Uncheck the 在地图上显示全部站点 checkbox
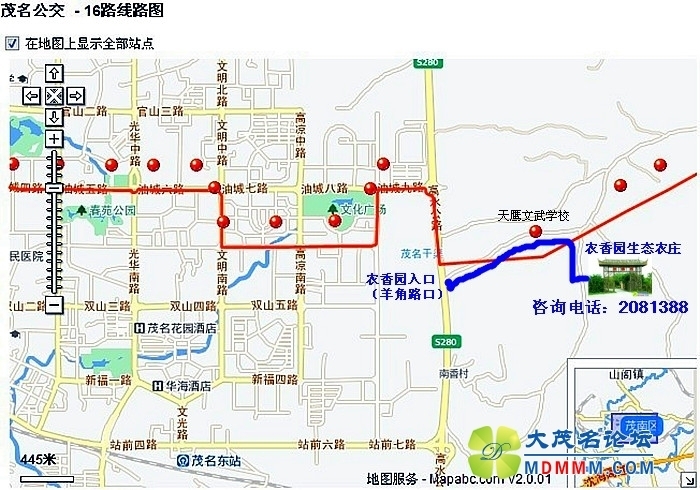The height and width of the screenshot is (490, 700). click(x=13, y=44)
